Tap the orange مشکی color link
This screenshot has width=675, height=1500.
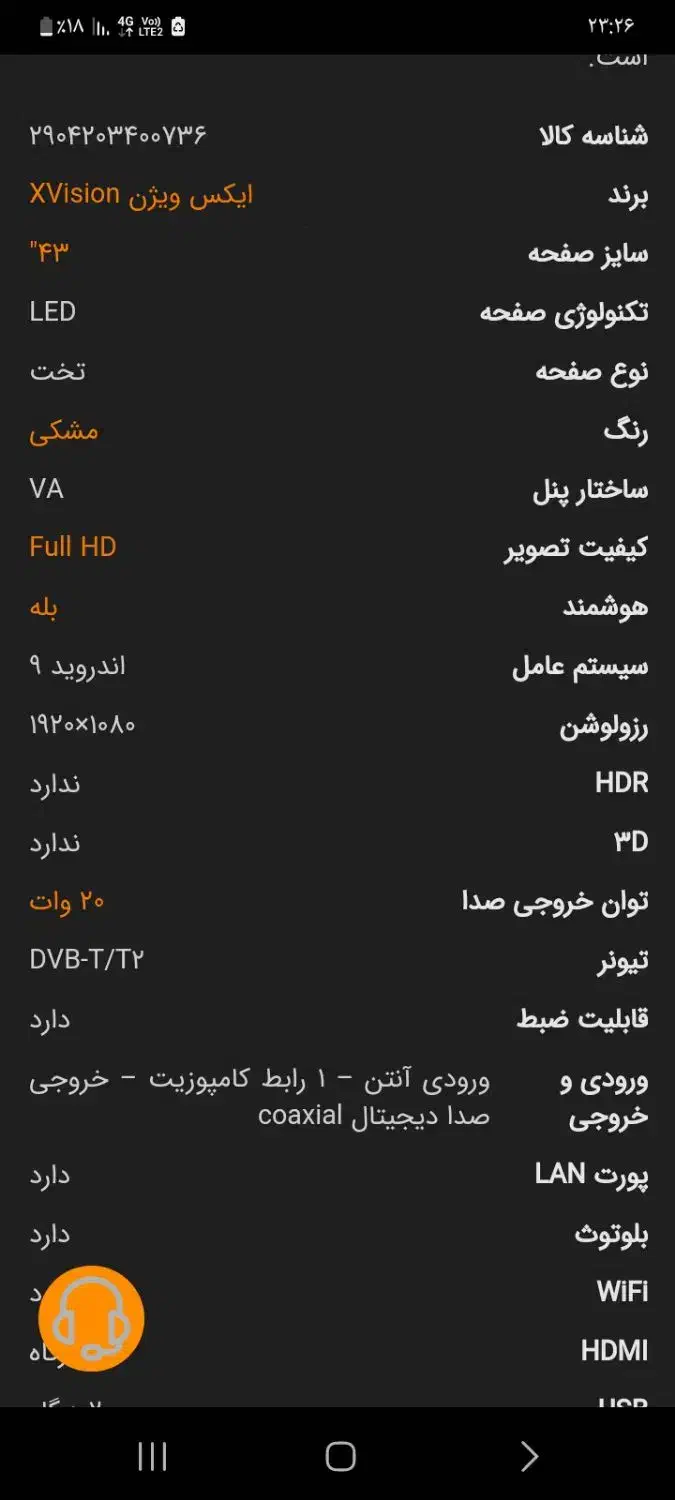pyautogui.click(x=64, y=431)
